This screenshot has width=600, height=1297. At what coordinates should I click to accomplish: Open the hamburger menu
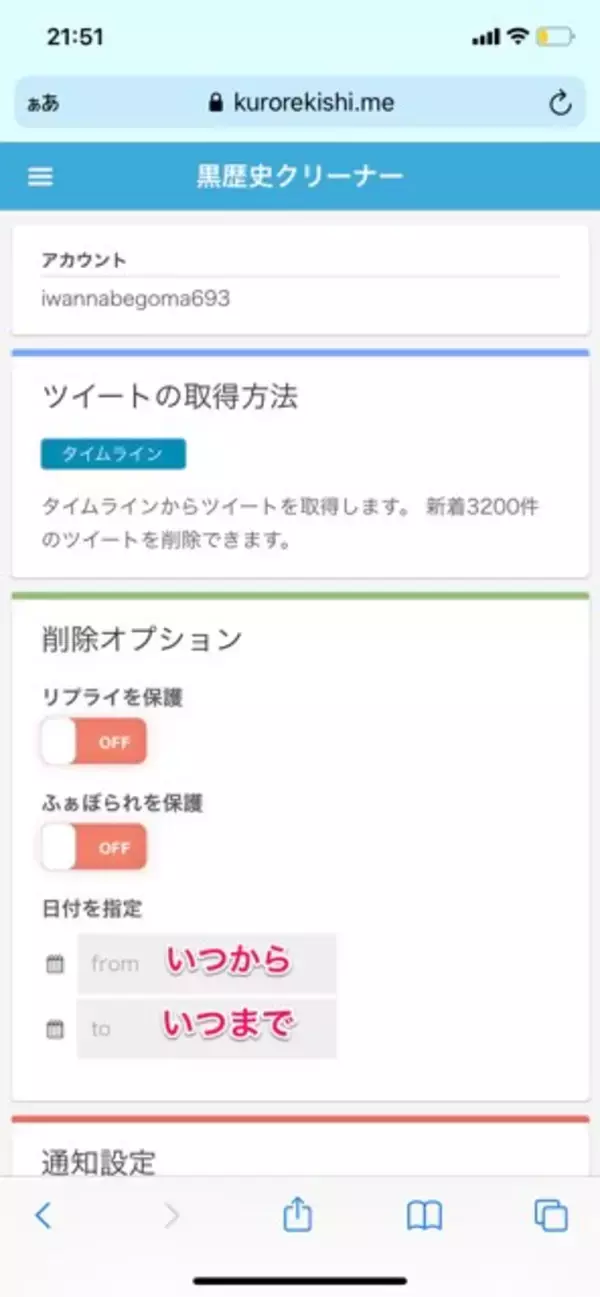point(40,177)
